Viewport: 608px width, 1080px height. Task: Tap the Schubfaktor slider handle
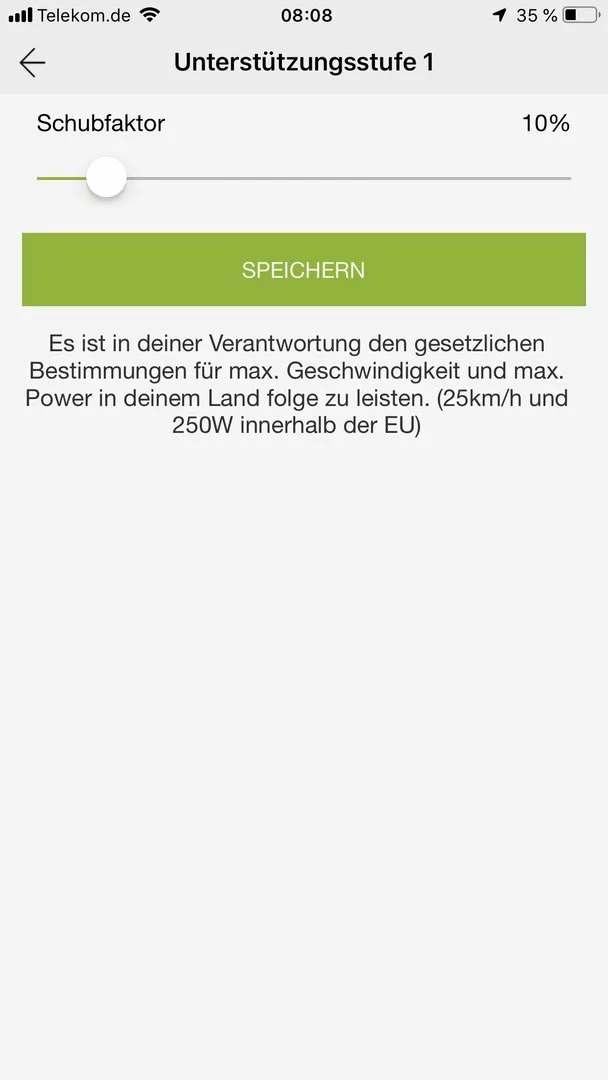click(106, 178)
